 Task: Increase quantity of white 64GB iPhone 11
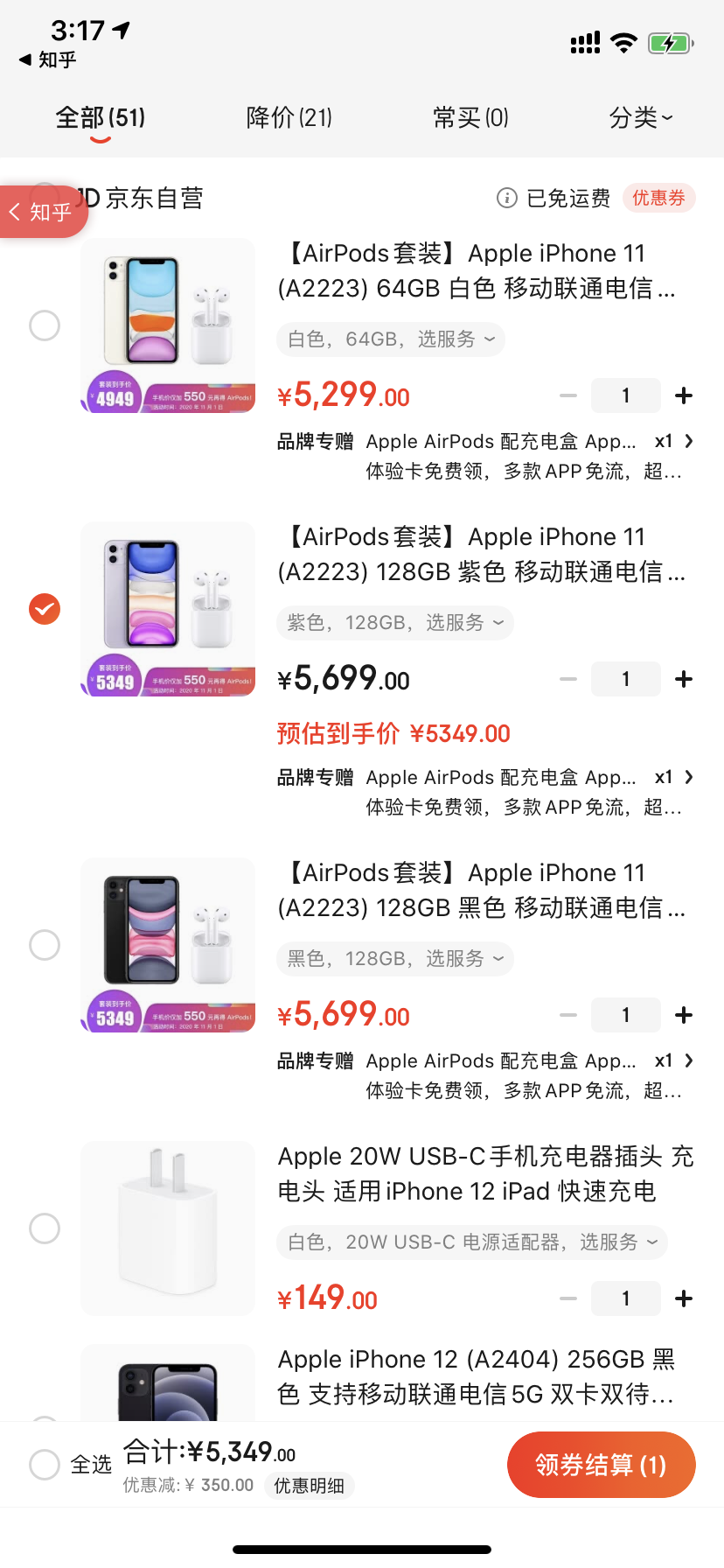[x=684, y=395]
